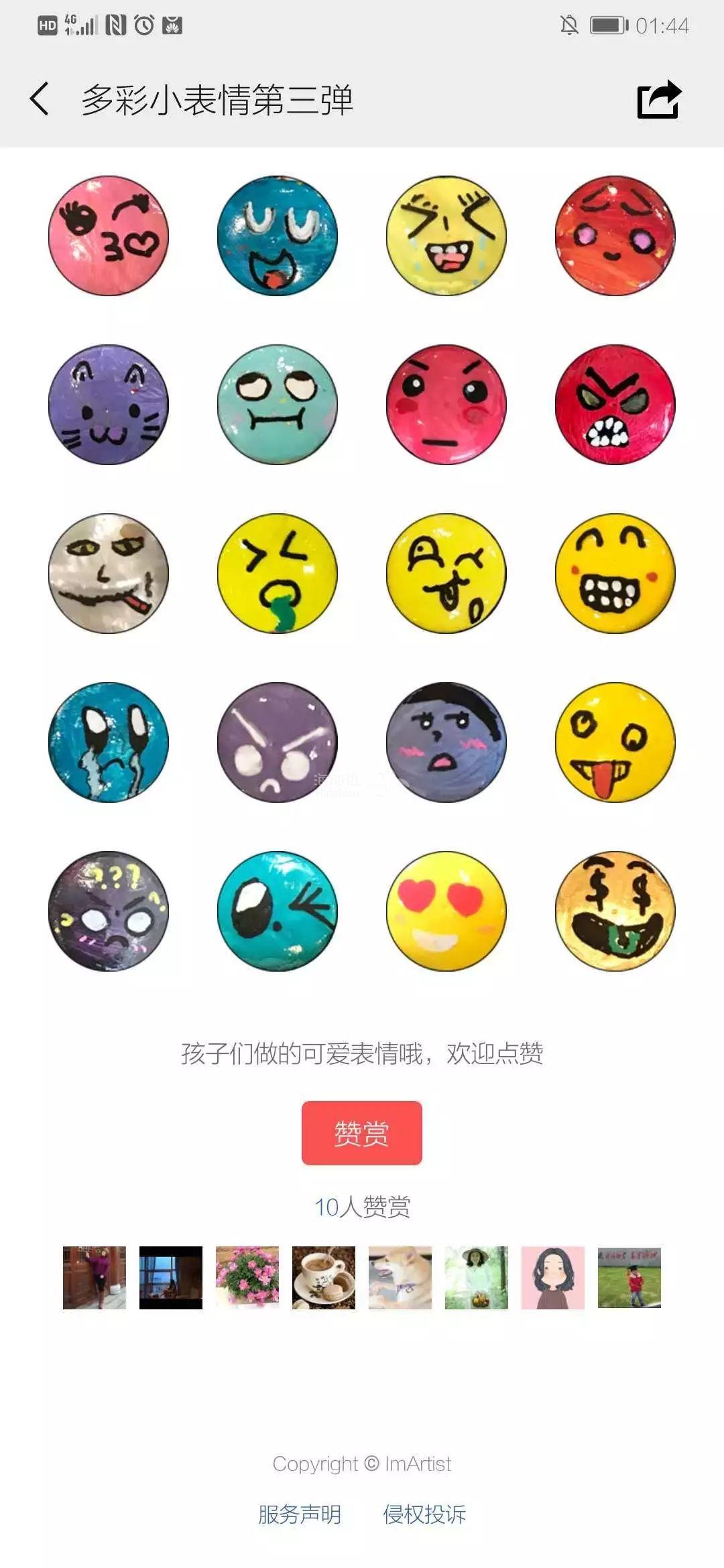The height and width of the screenshot is (1568, 724).
Task: Tap the red 赞赏 button
Action: [x=361, y=1132]
